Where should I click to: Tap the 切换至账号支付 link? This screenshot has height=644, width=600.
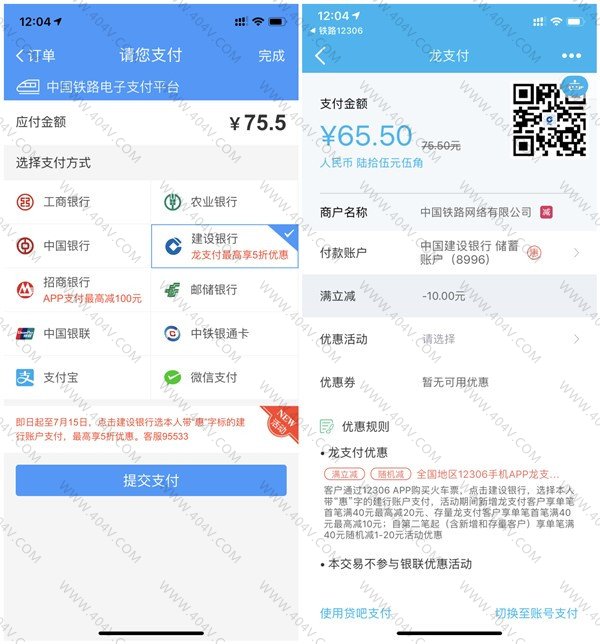point(536,613)
